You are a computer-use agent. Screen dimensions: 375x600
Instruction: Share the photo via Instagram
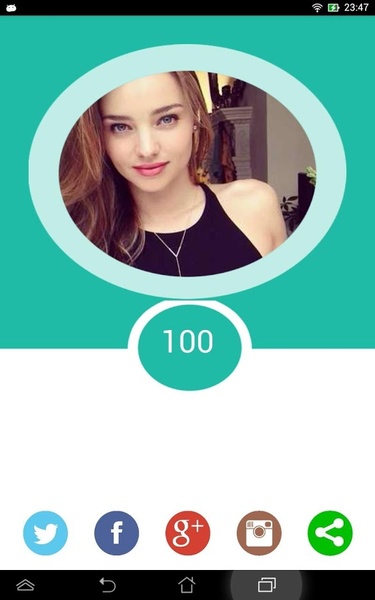coord(259,533)
